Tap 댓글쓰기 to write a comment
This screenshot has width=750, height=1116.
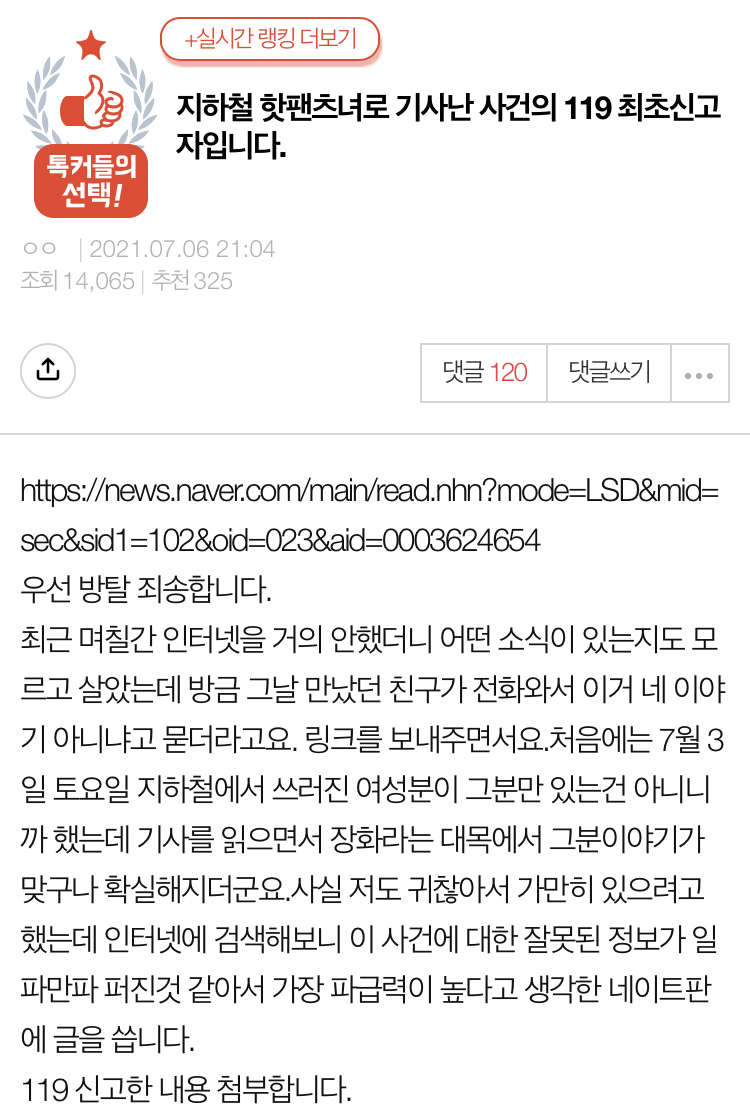pyautogui.click(x=609, y=373)
